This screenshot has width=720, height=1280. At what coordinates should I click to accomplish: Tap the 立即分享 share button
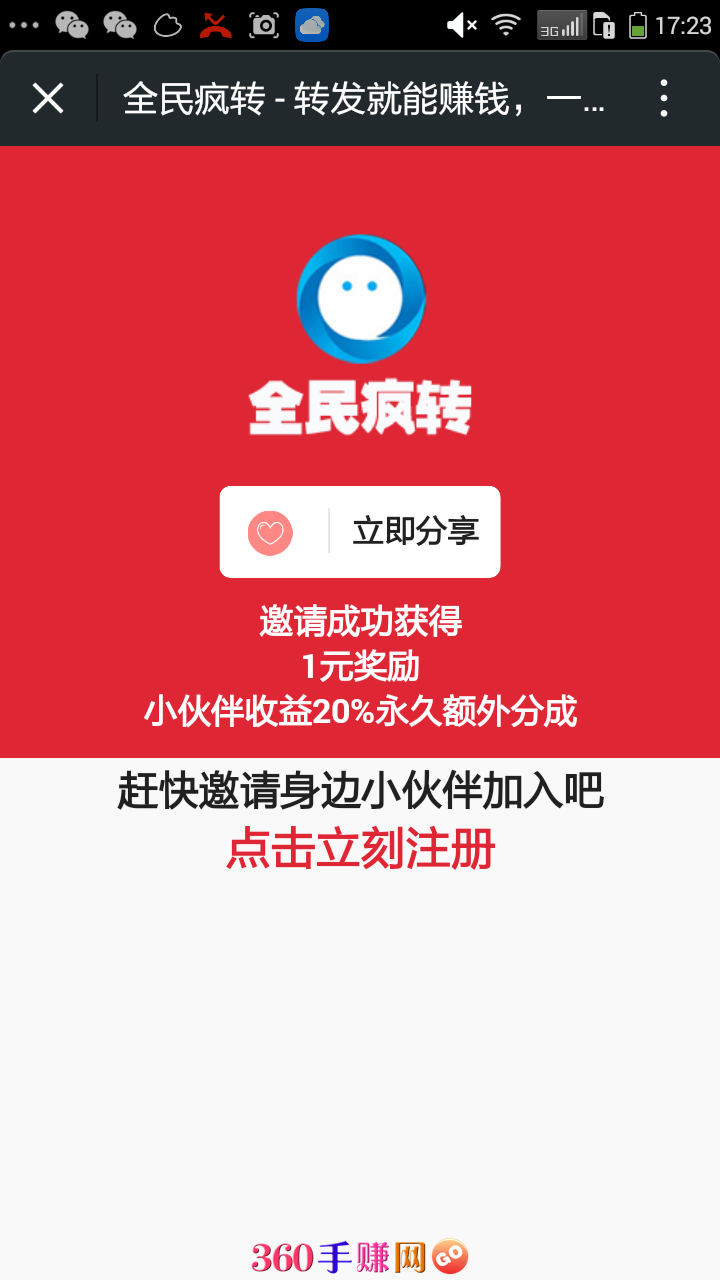[360, 532]
